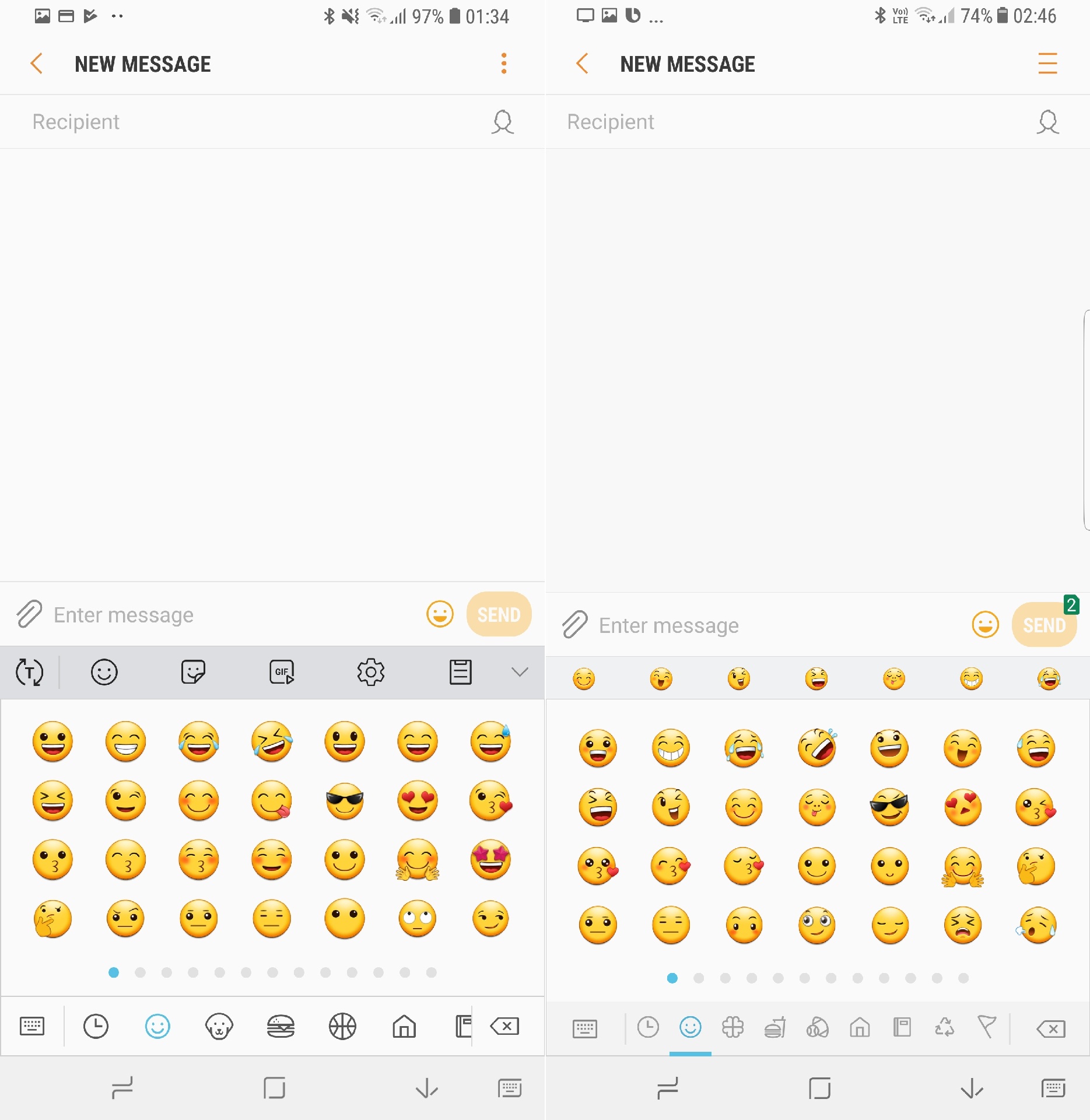This screenshot has width=1090, height=1120.
Task: Switch to the recycle symbols emoji category
Action: (x=944, y=1027)
